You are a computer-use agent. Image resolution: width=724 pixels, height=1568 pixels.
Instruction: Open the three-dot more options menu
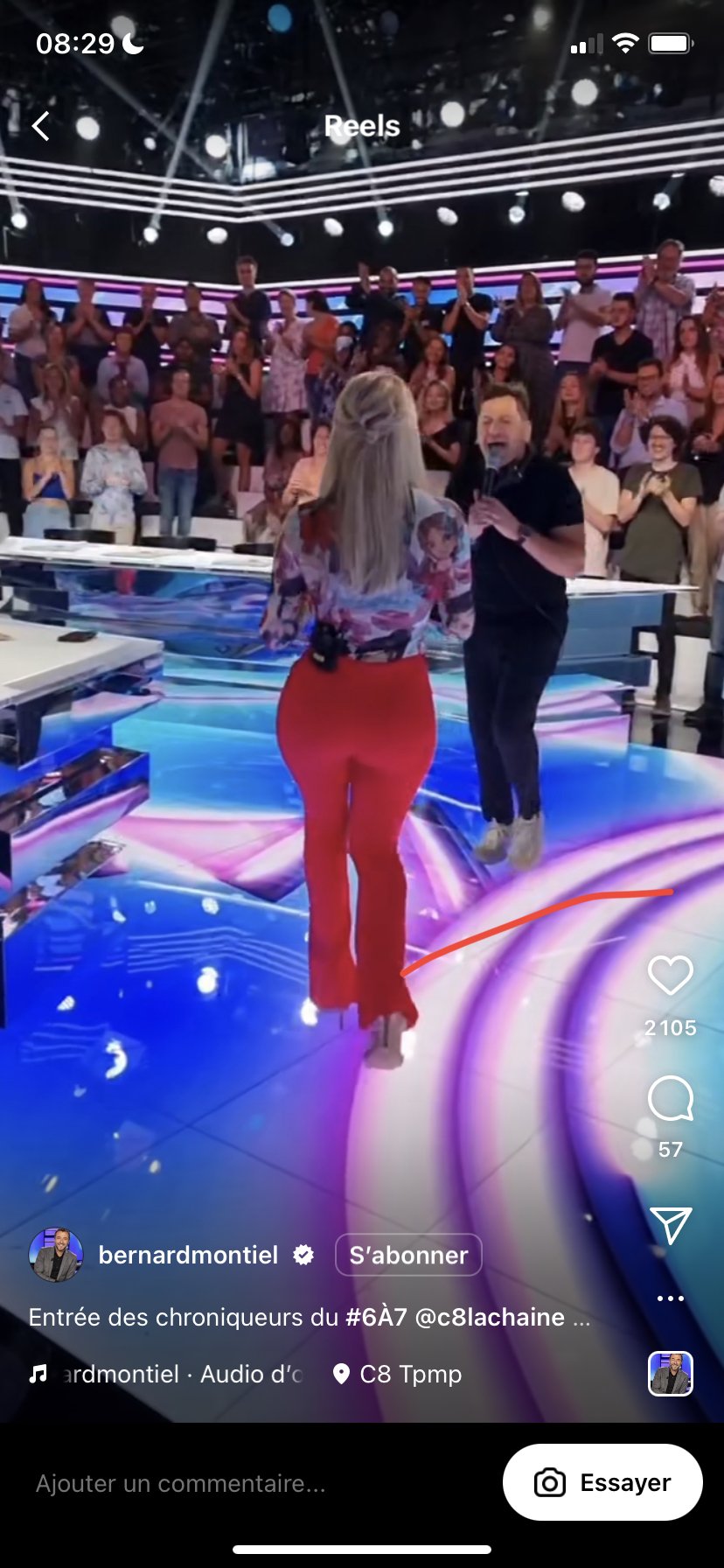(670, 1298)
